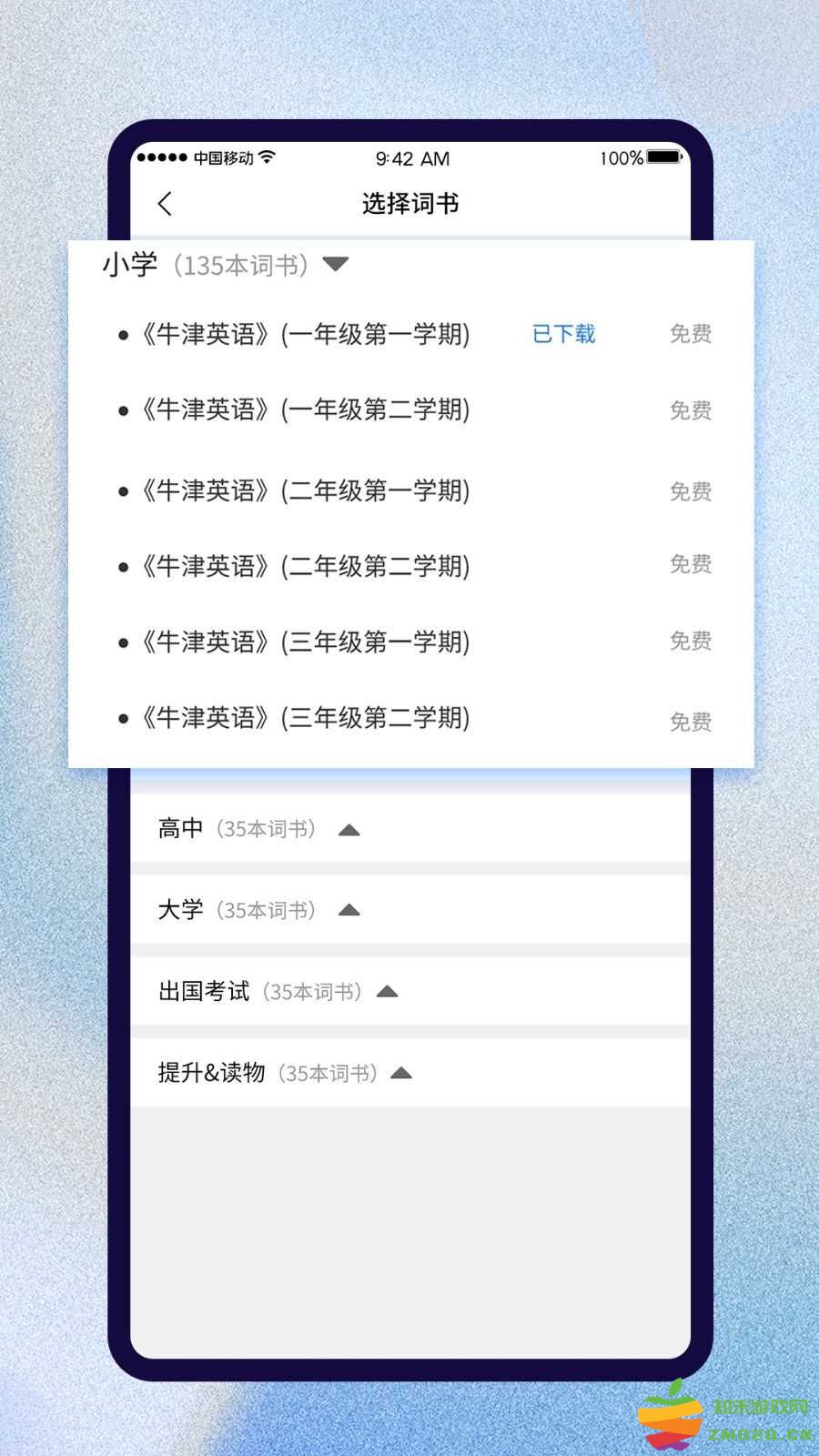Tap 免费 next to 《牛津英语》(一年级第二学期)
Viewport: 819px width, 1456px height.
(690, 411)
